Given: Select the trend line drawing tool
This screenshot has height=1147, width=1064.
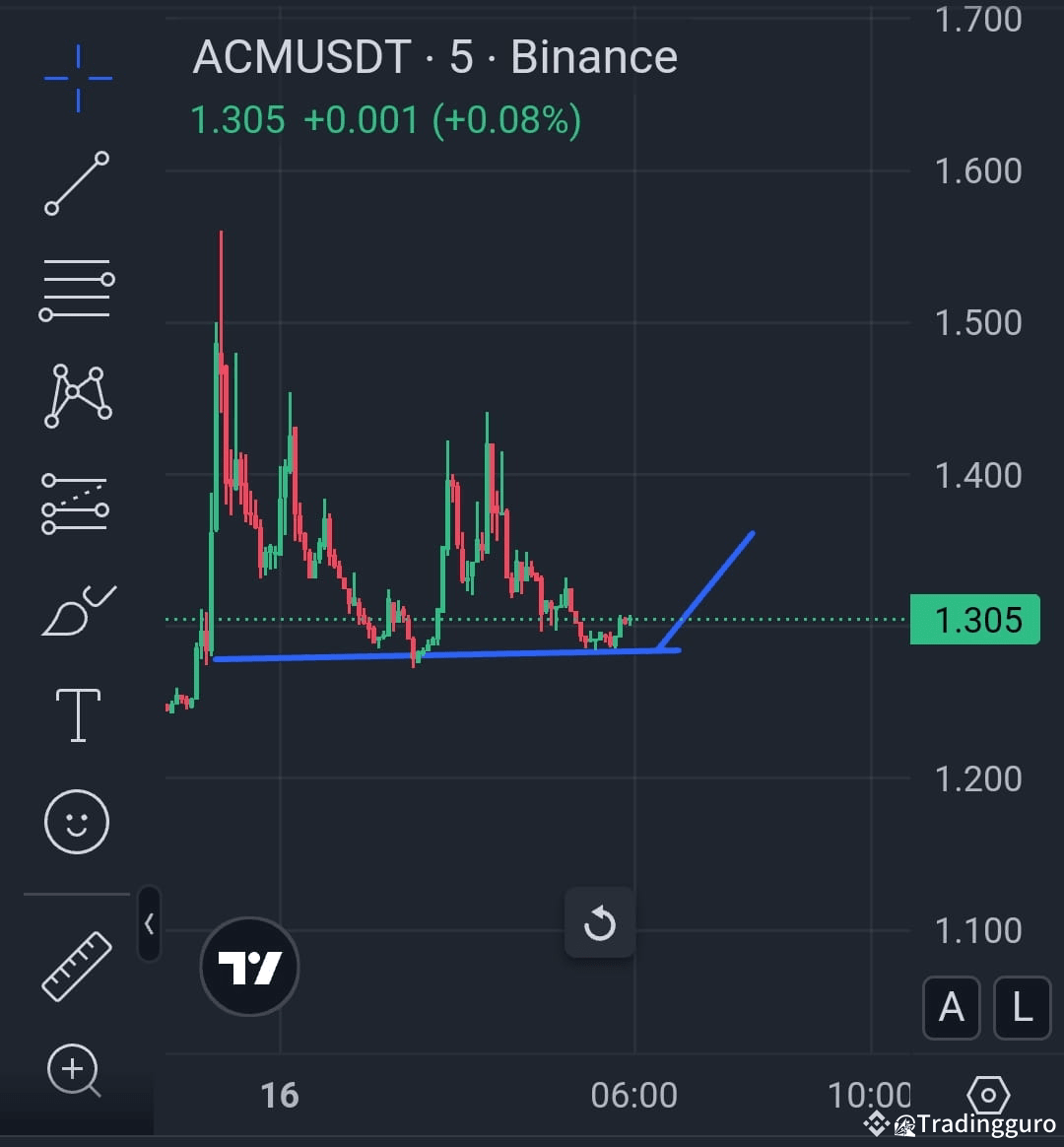Looking at the screenshot, I should click(x=77, y=185).
